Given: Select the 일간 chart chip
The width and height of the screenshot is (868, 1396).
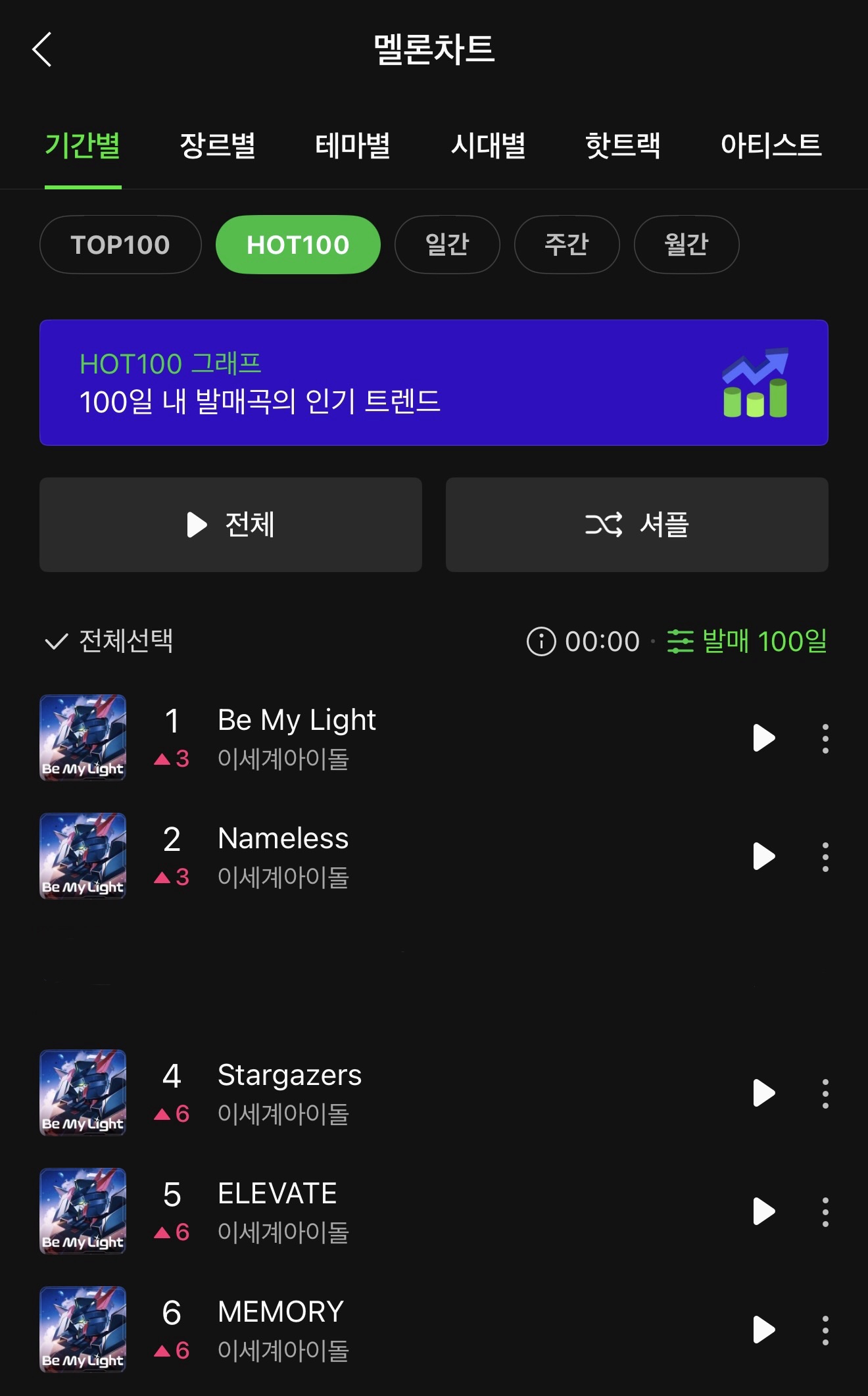Looking at the screenshot, I should click(x=447, y=245).
